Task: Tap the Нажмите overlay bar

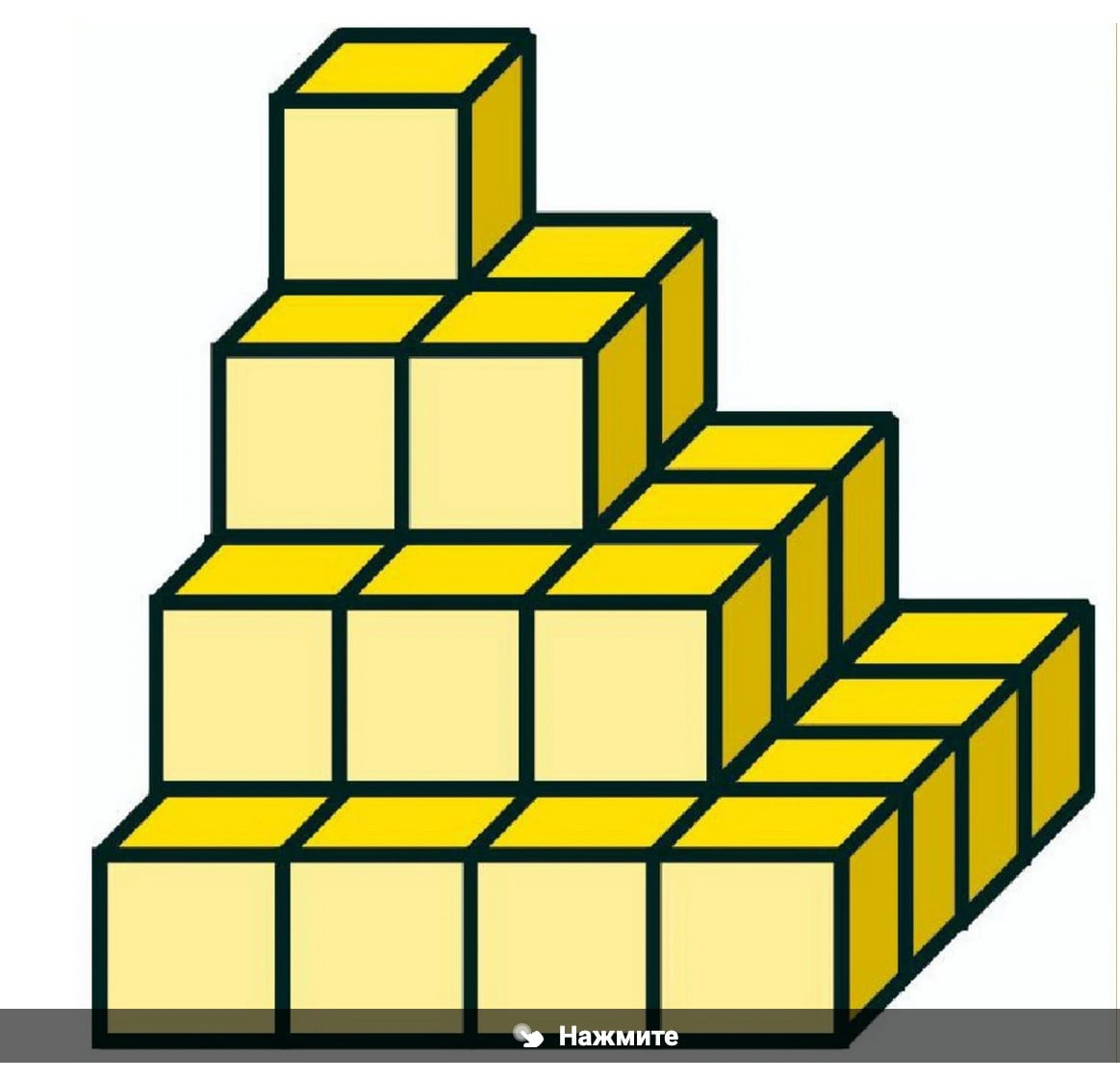Action: 597,1036
